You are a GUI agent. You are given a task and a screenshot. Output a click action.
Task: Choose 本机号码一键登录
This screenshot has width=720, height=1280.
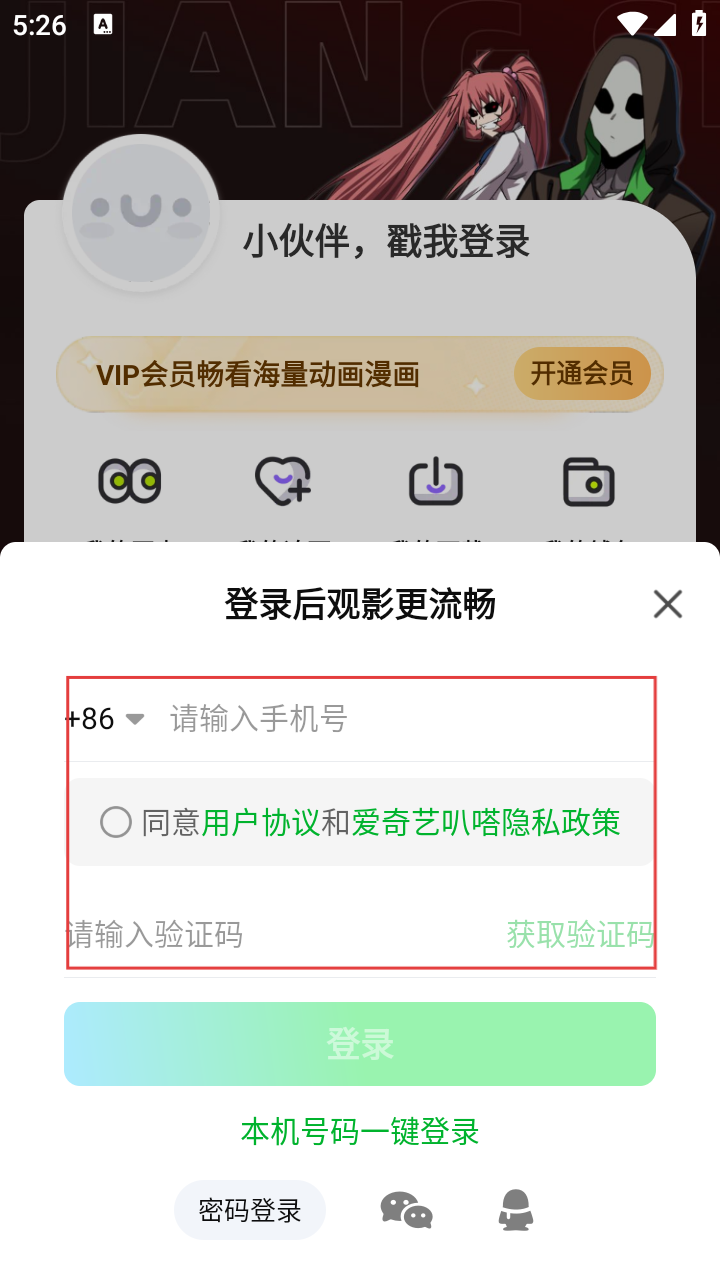360,1132
